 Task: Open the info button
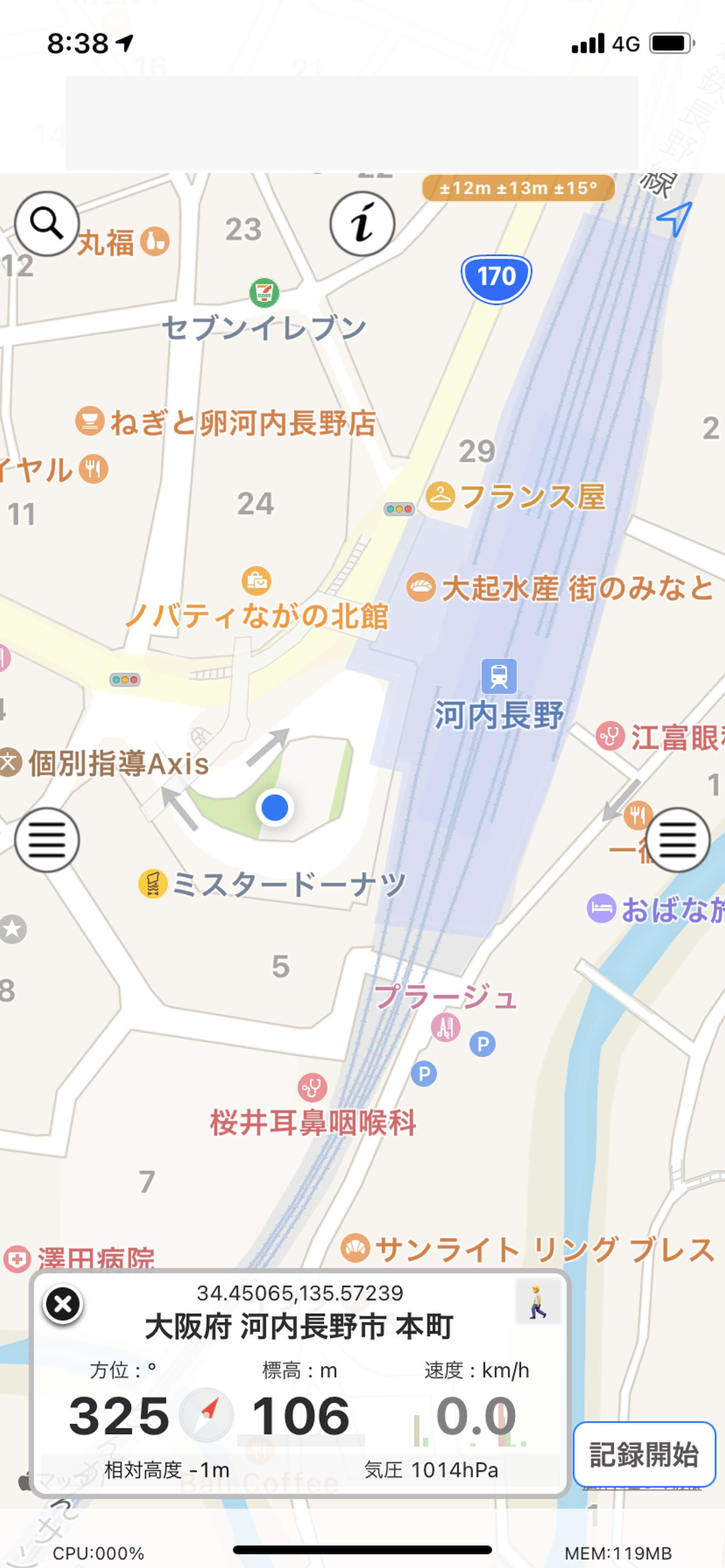tap(362, 223)
